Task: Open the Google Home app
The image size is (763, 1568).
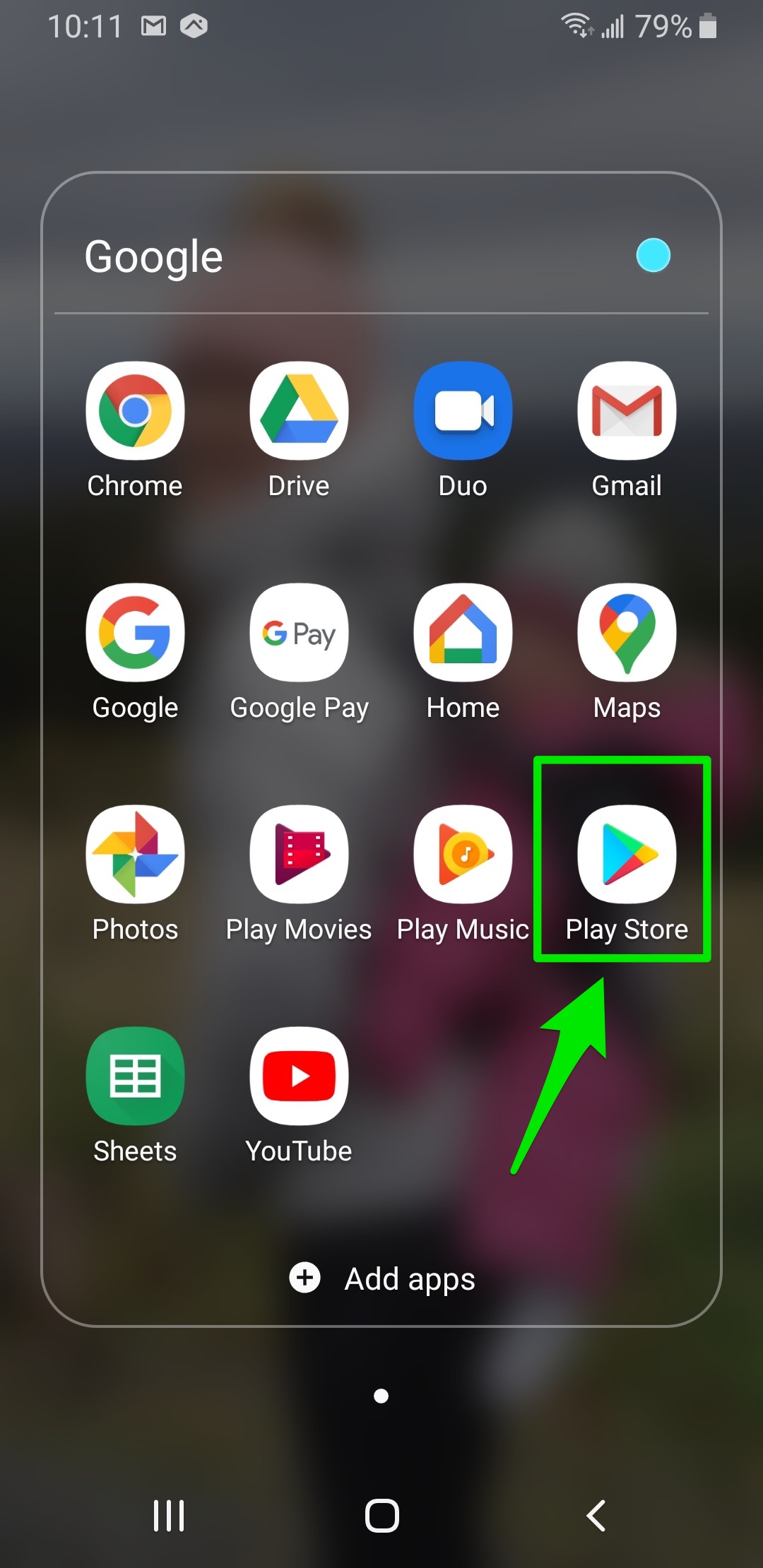Action: click(x=463, y=633)
